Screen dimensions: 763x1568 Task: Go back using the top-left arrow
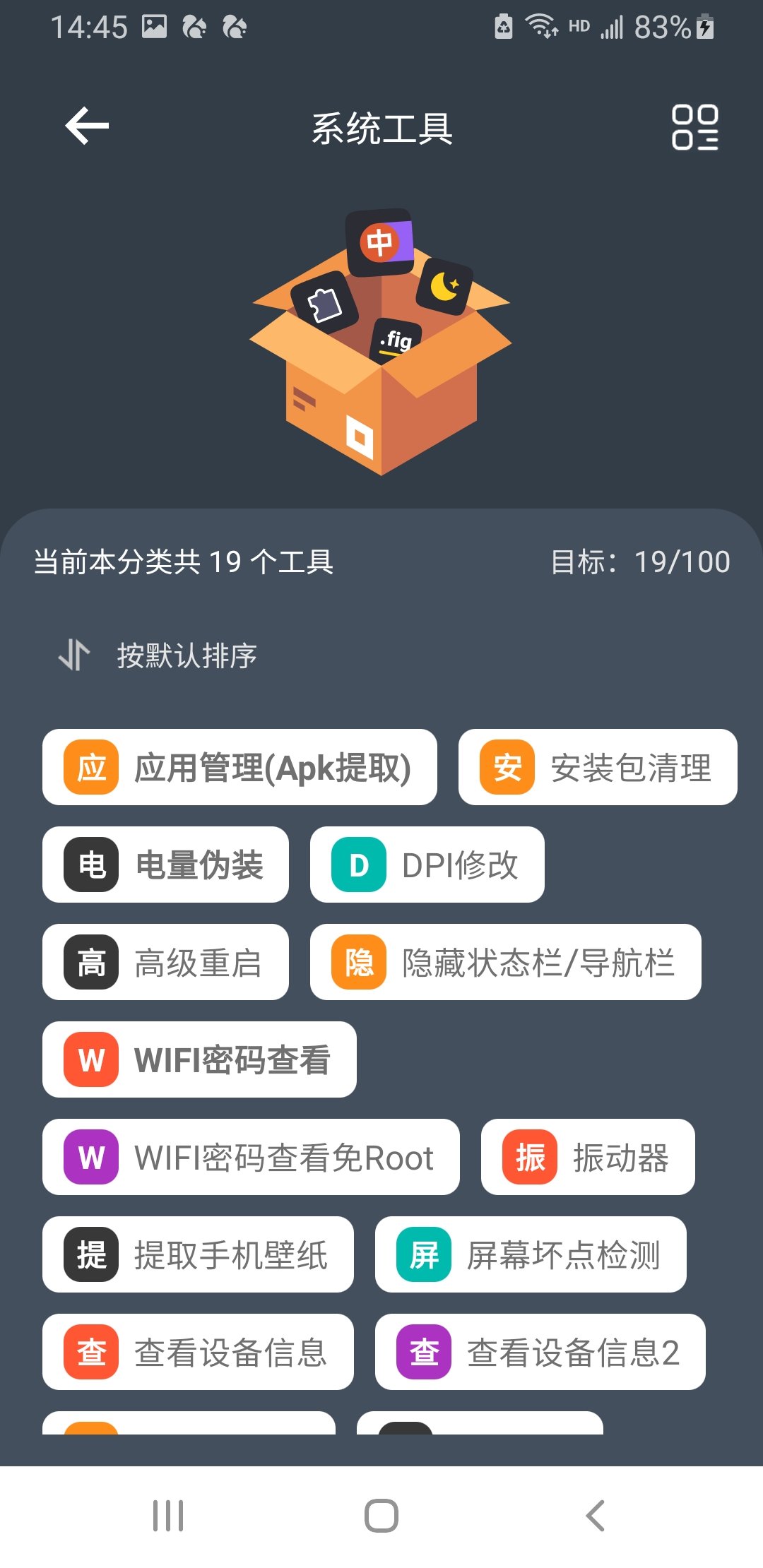(87, 126)
